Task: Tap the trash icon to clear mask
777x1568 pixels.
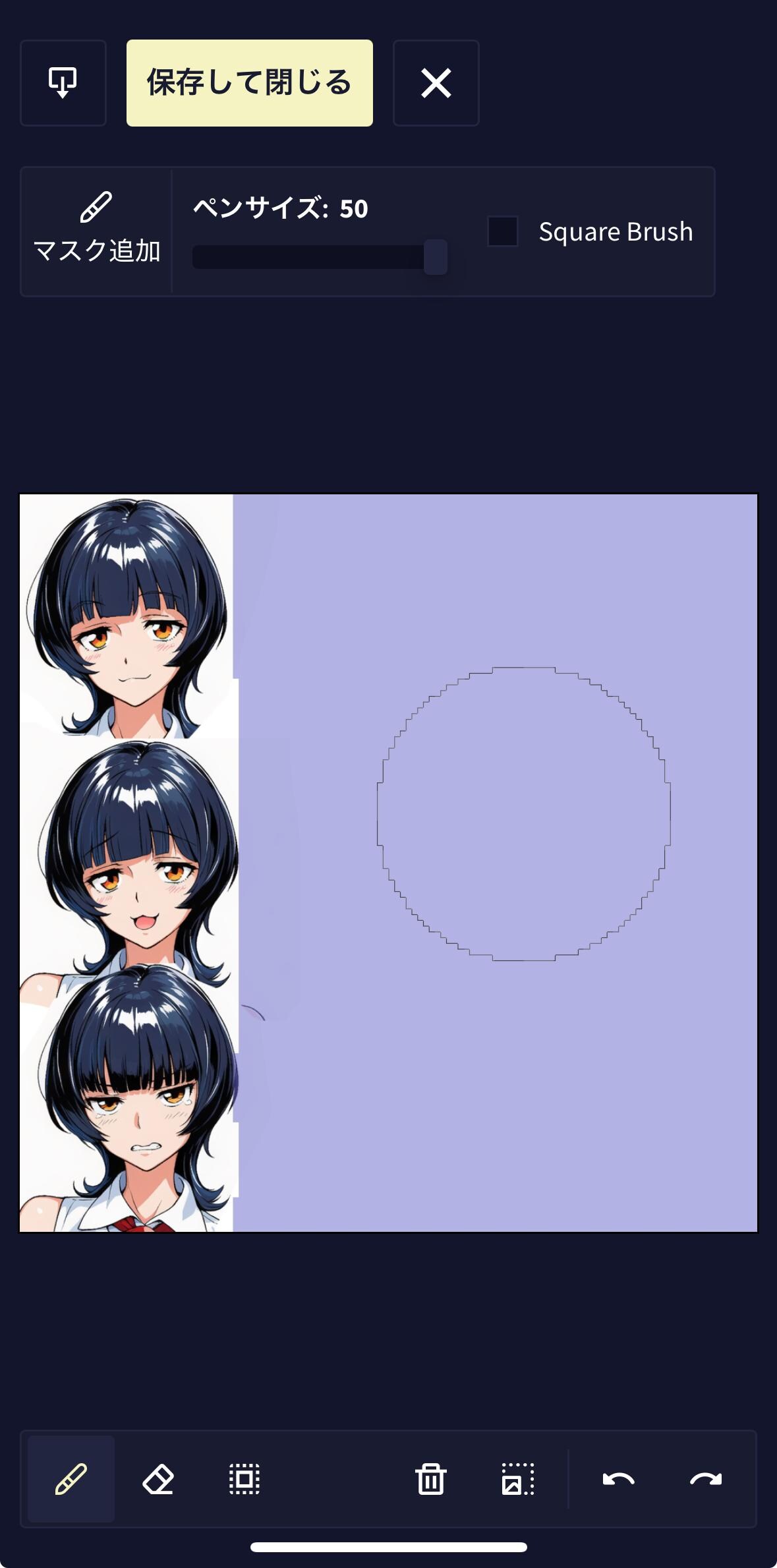Action: (x=431, y=1478)
